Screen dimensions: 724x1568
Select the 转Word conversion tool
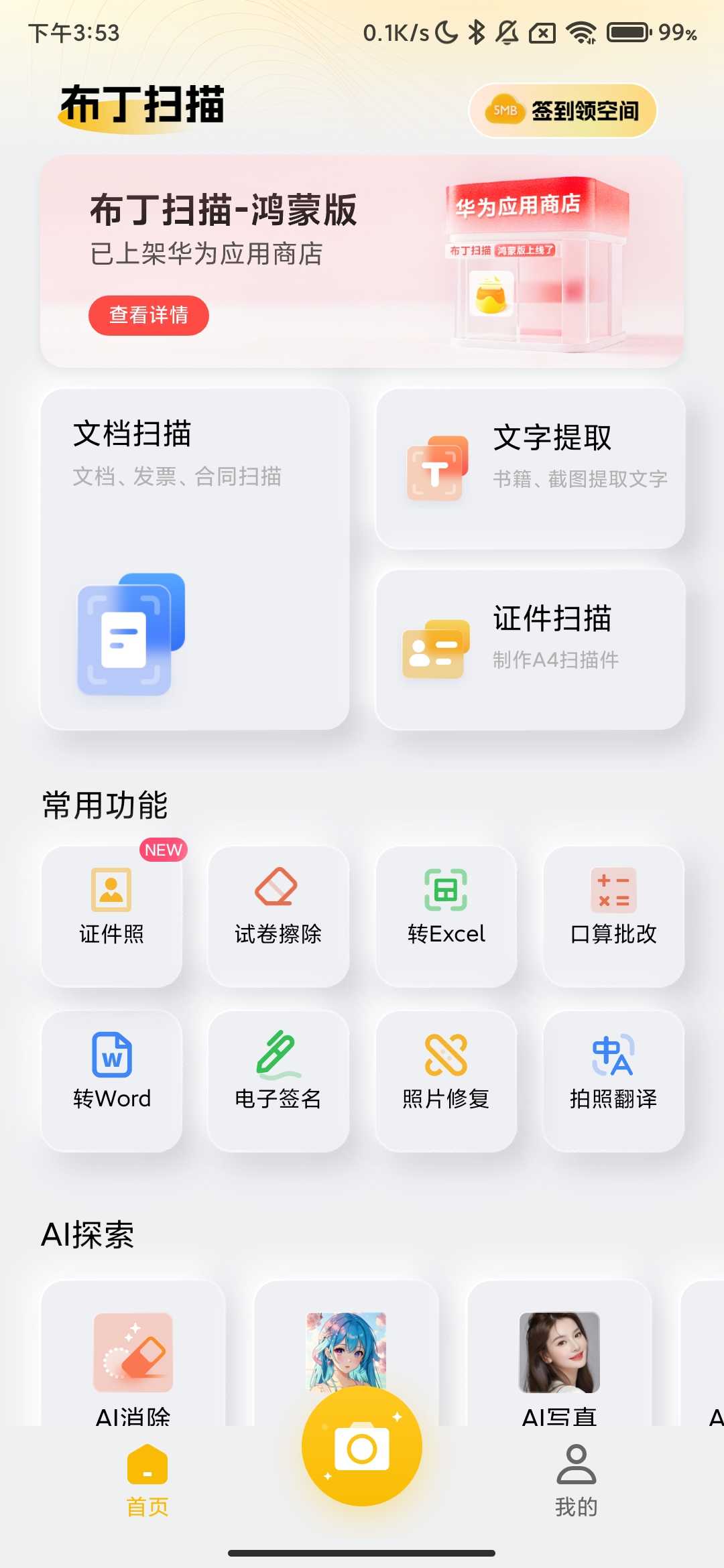[111, 1079]
